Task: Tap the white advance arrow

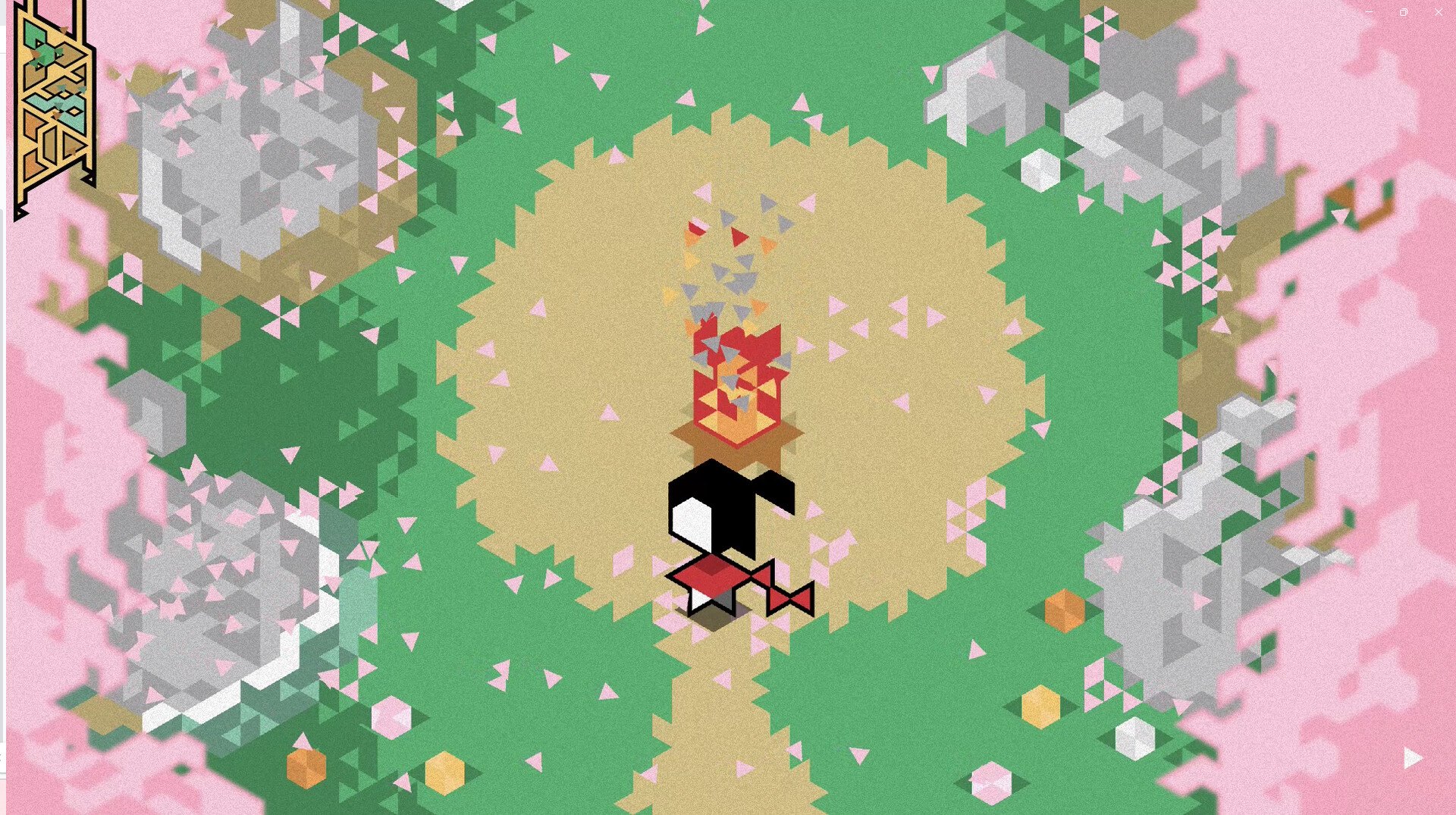Action: point(1412,757)
